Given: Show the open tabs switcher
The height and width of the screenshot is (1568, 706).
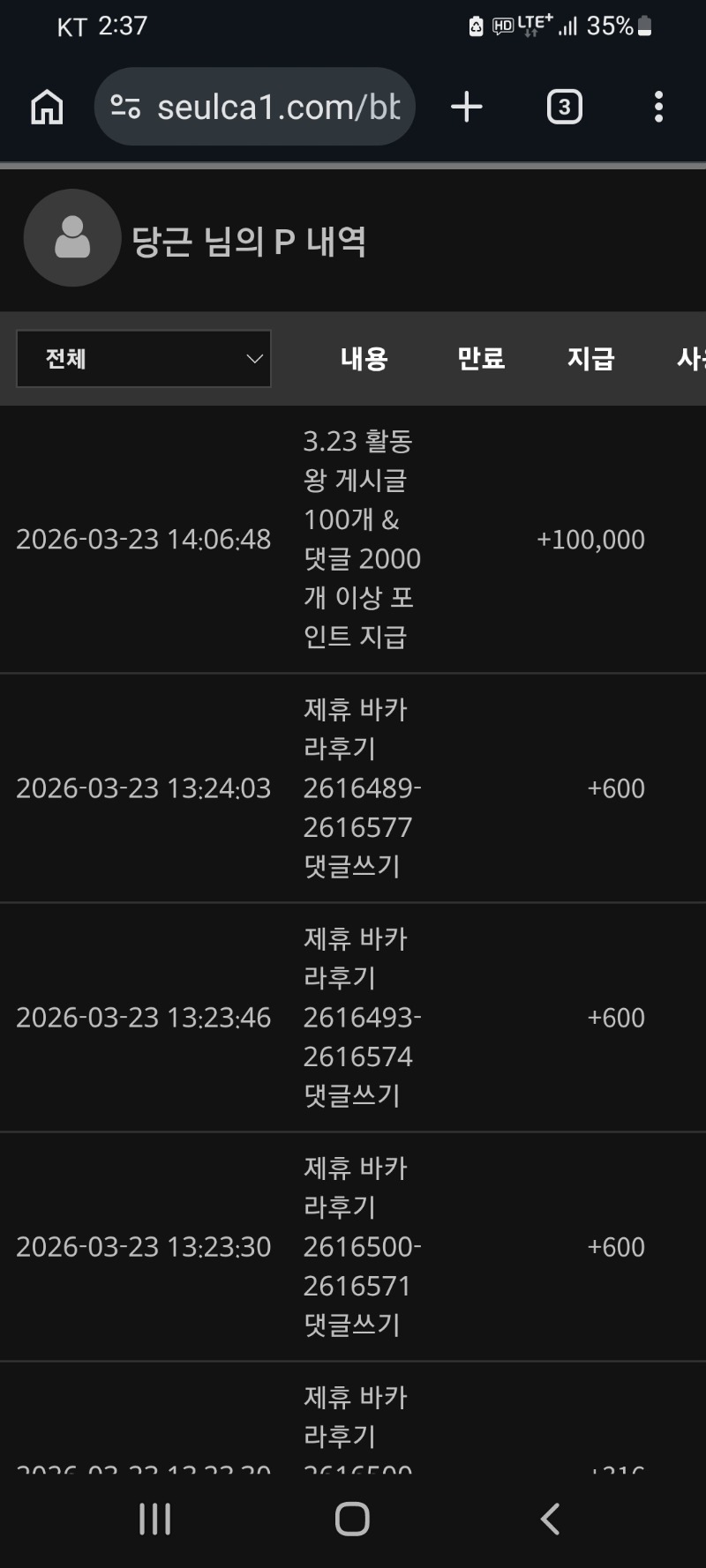Looking at the screenshot, I should click(564, 108).
